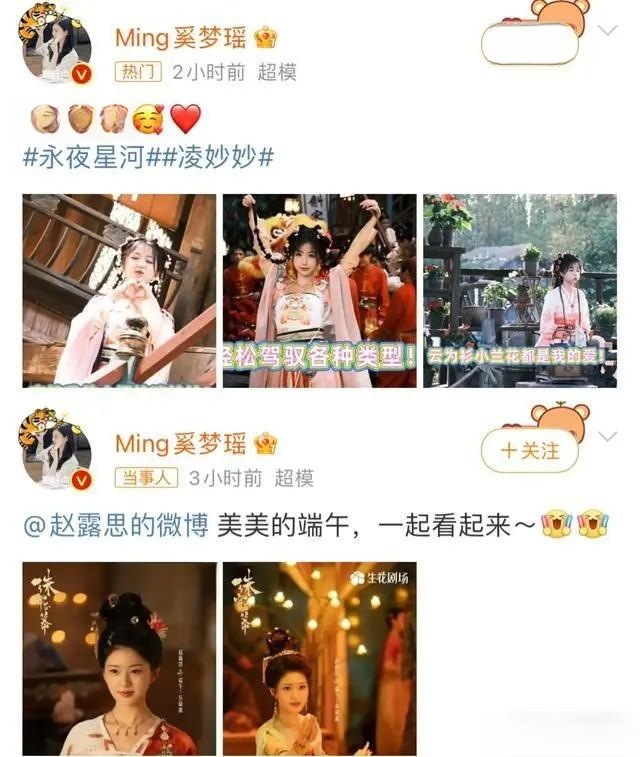Open the @赵露思的微博 mention
The image size is (640, 757).
click(x=115, y=524)
